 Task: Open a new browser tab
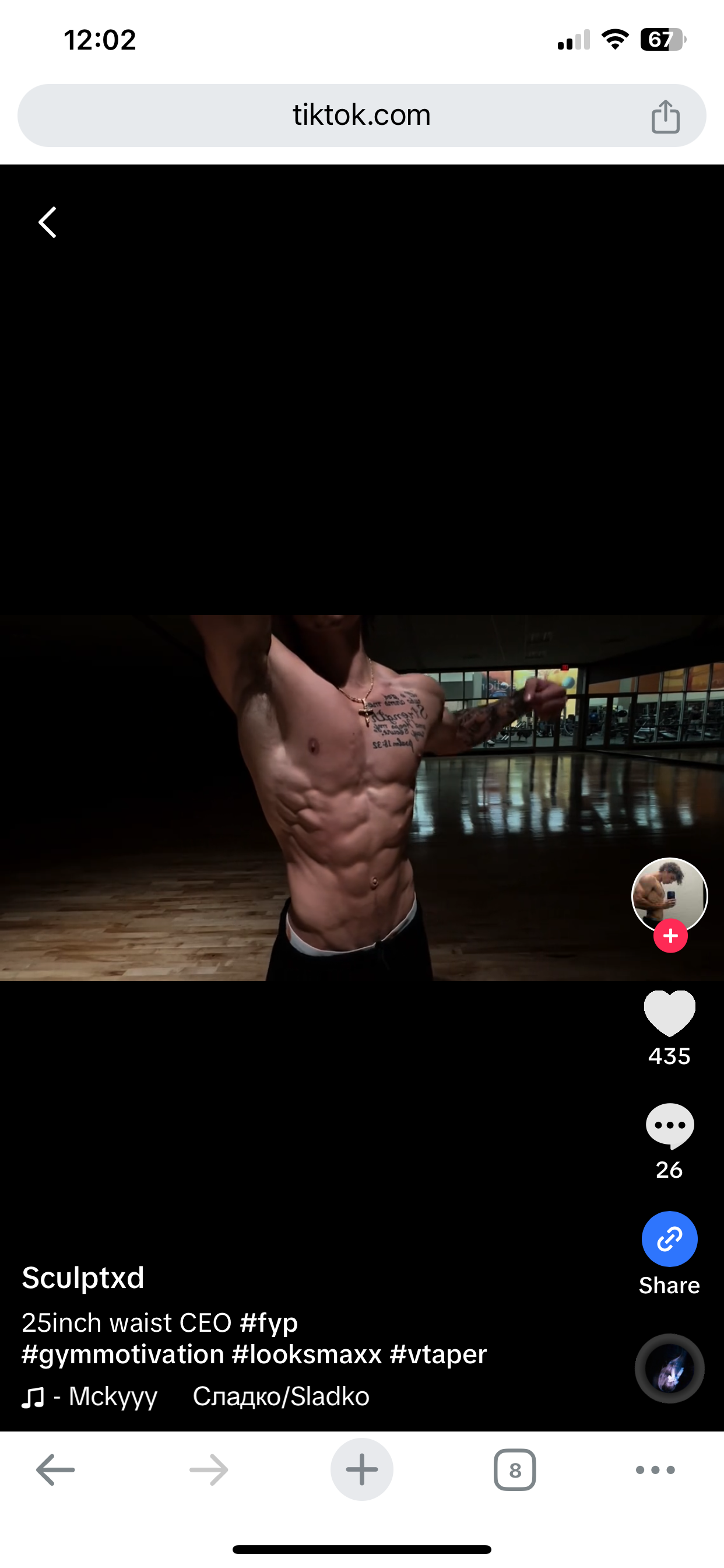pyautogui.click(x=361, y=1469)
